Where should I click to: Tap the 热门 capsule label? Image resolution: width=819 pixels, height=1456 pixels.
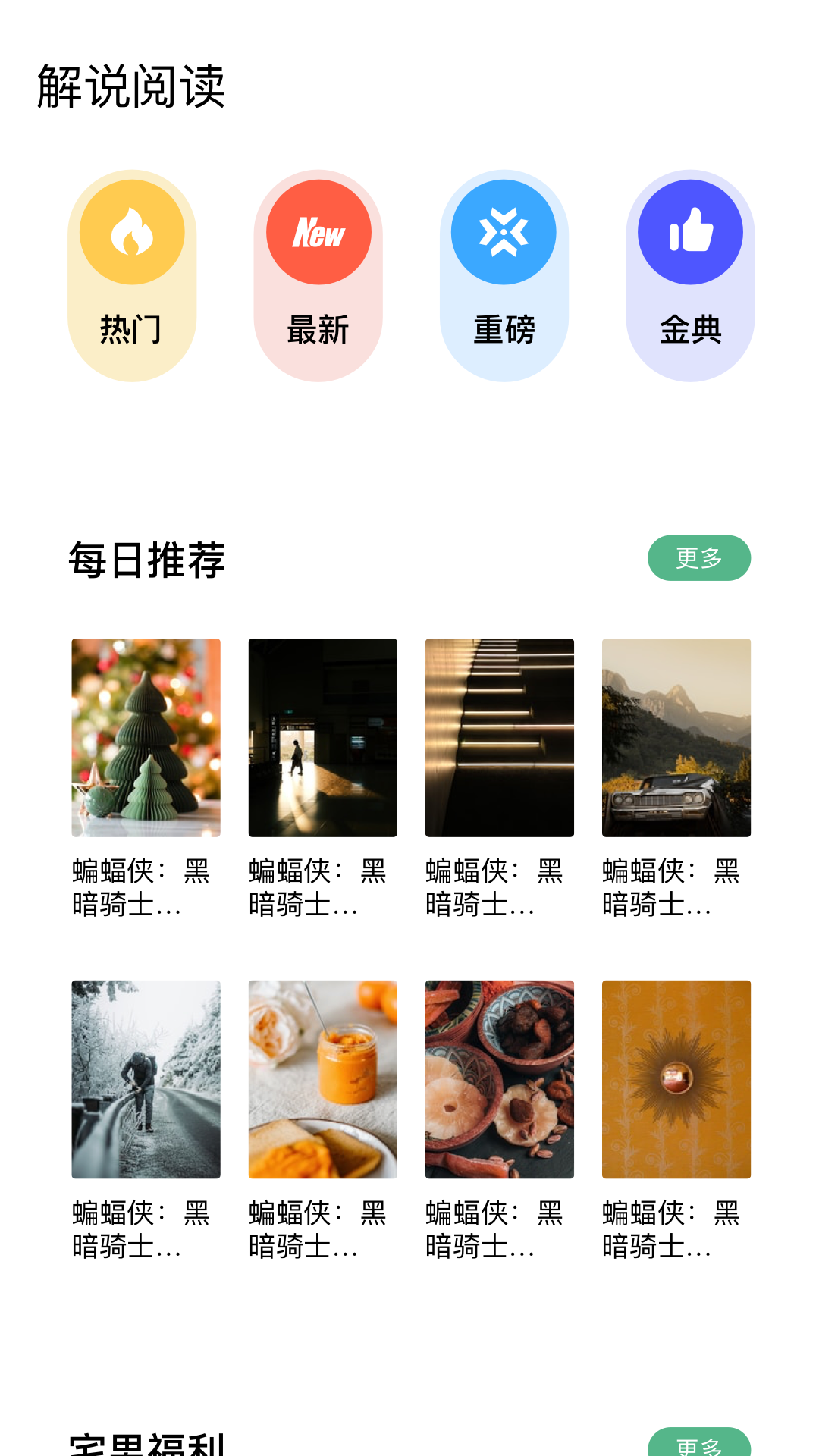(131, 329)
